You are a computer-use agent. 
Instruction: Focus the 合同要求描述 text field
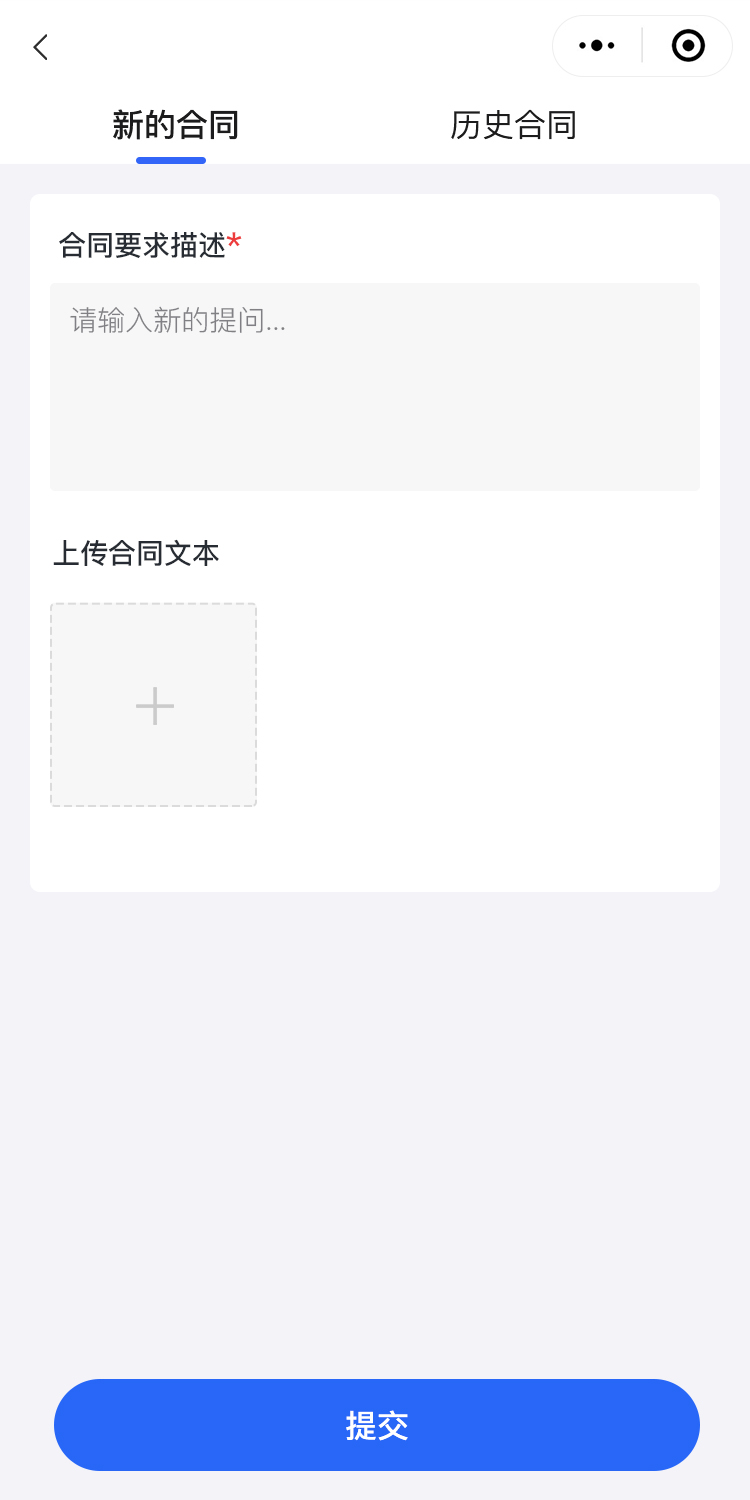tap(375, 386)
